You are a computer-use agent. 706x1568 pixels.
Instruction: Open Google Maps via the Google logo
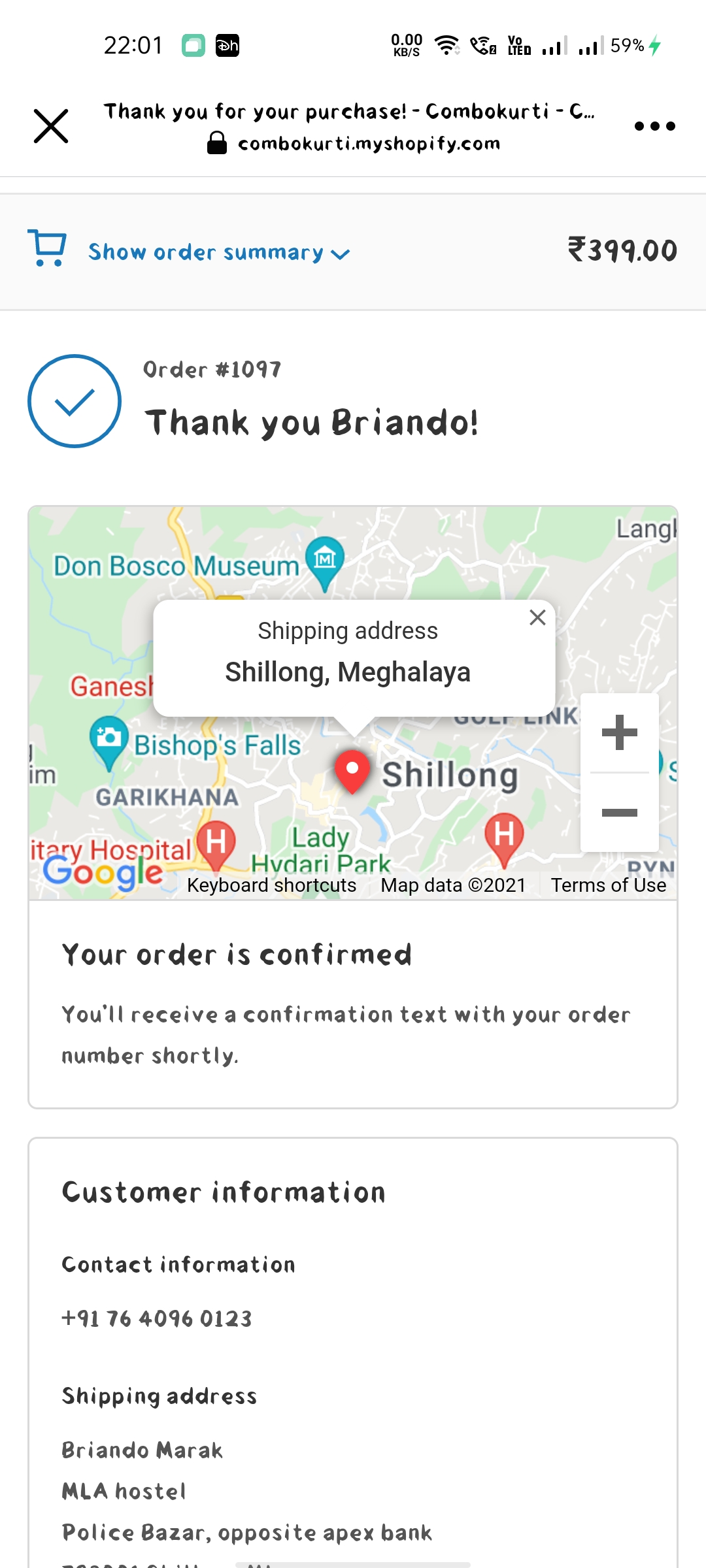[103, 872]
